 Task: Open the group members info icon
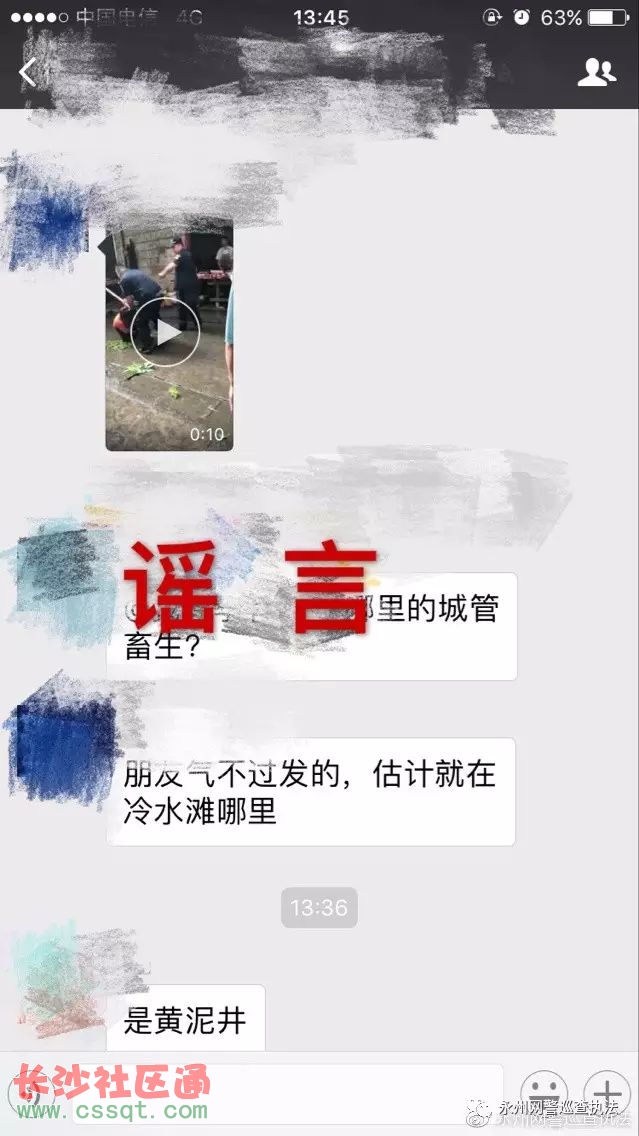[x=596, y=72]
